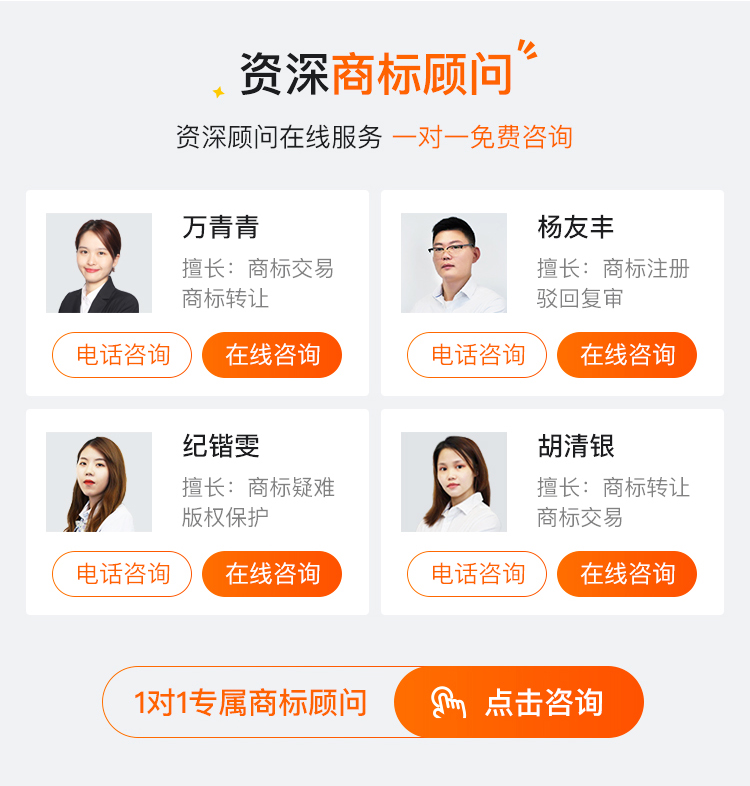
Task: Tap 电话咨询 for consultant 纪锴雯
Action: pyautogui.click(x=122, y=574)
